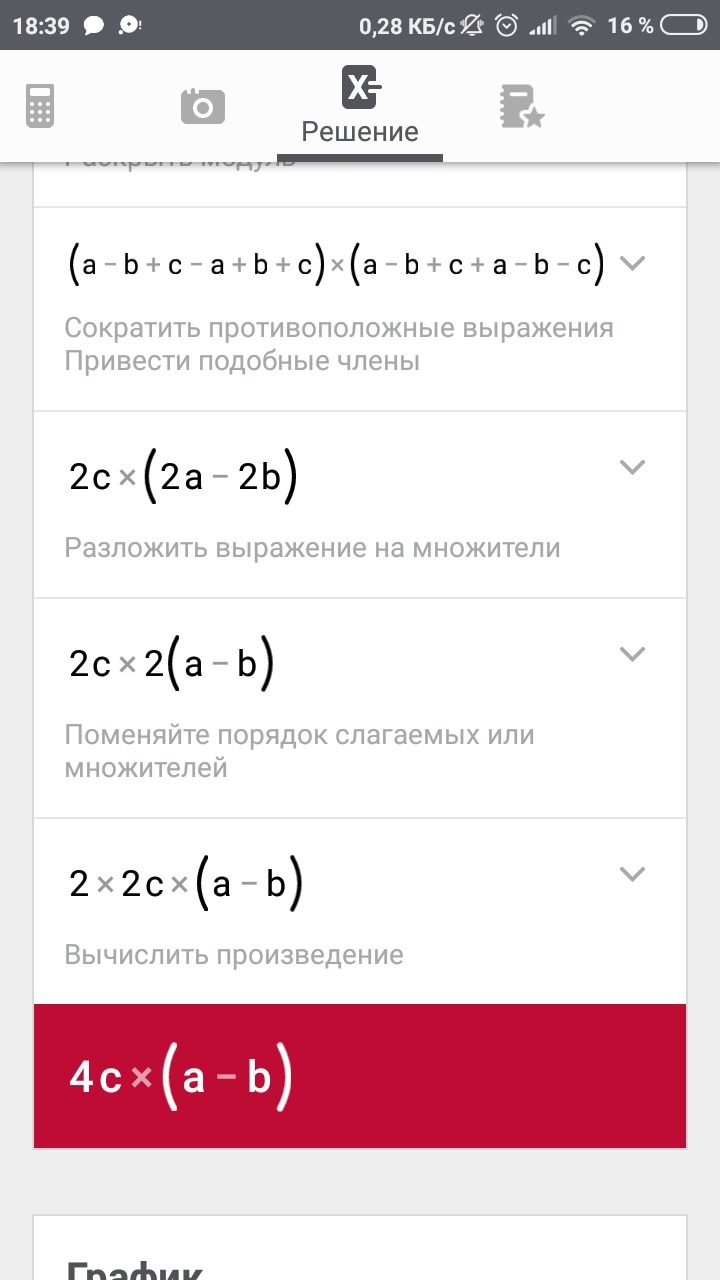The image size is (720, 1280).
Task: Open the saved notebook tab
Action: 521,106
